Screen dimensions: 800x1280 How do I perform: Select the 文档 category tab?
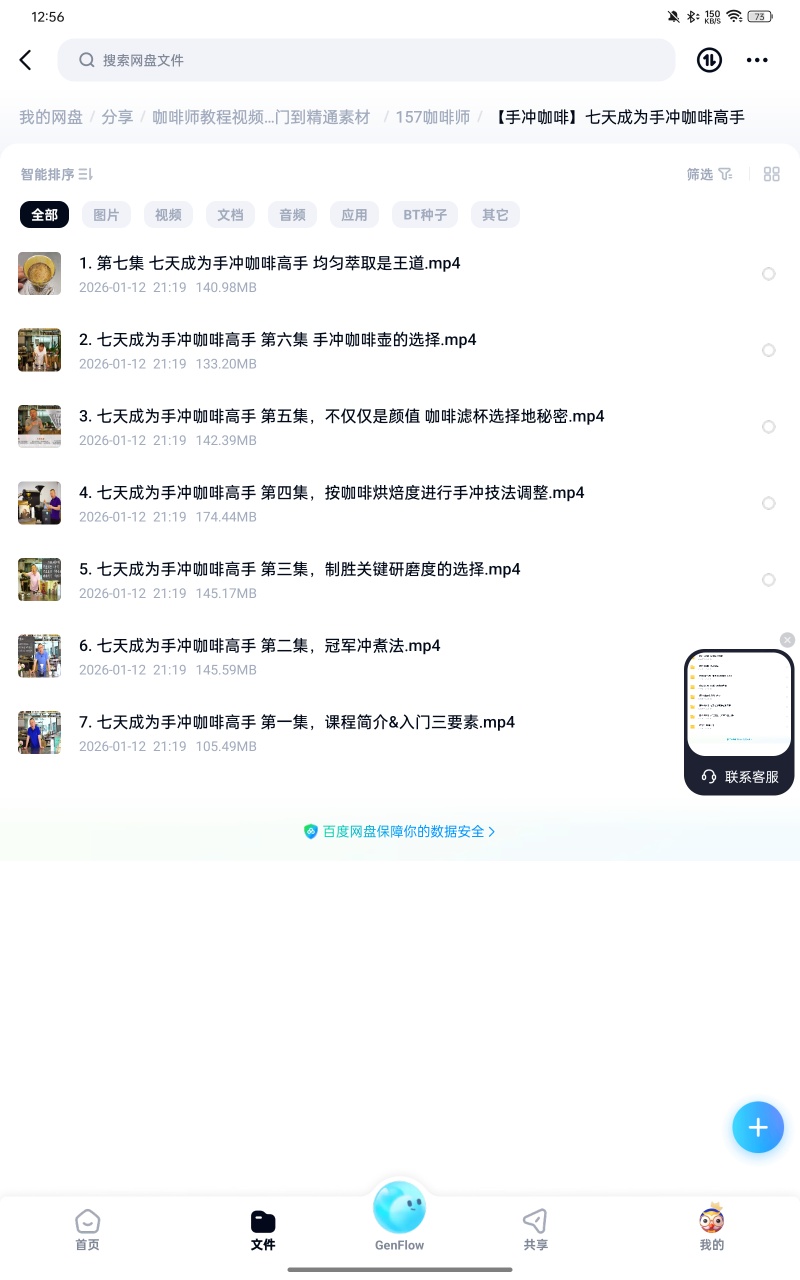(230, 214)
